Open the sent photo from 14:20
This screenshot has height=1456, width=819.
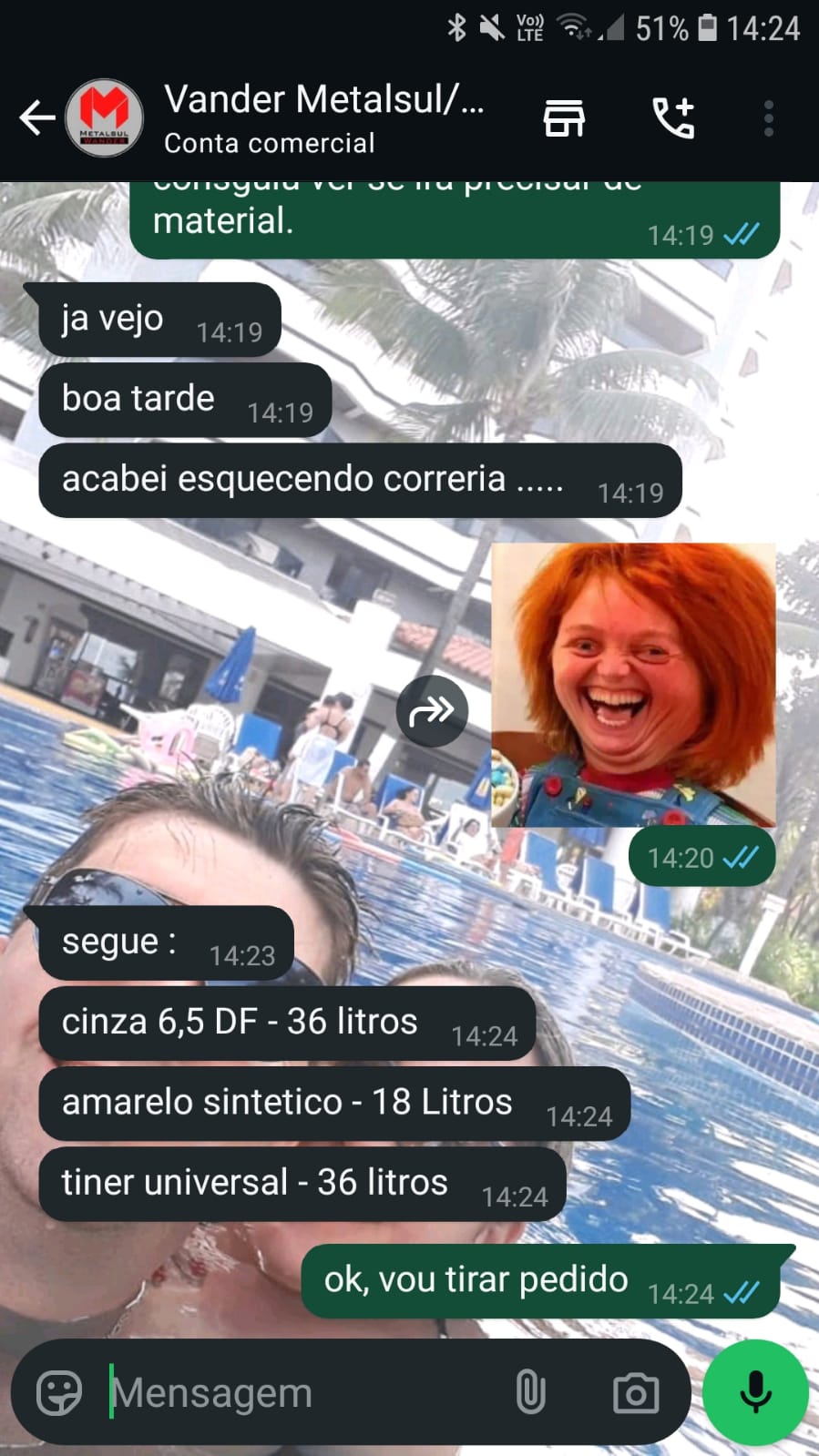pyautogui.click(x=633, y=685)
